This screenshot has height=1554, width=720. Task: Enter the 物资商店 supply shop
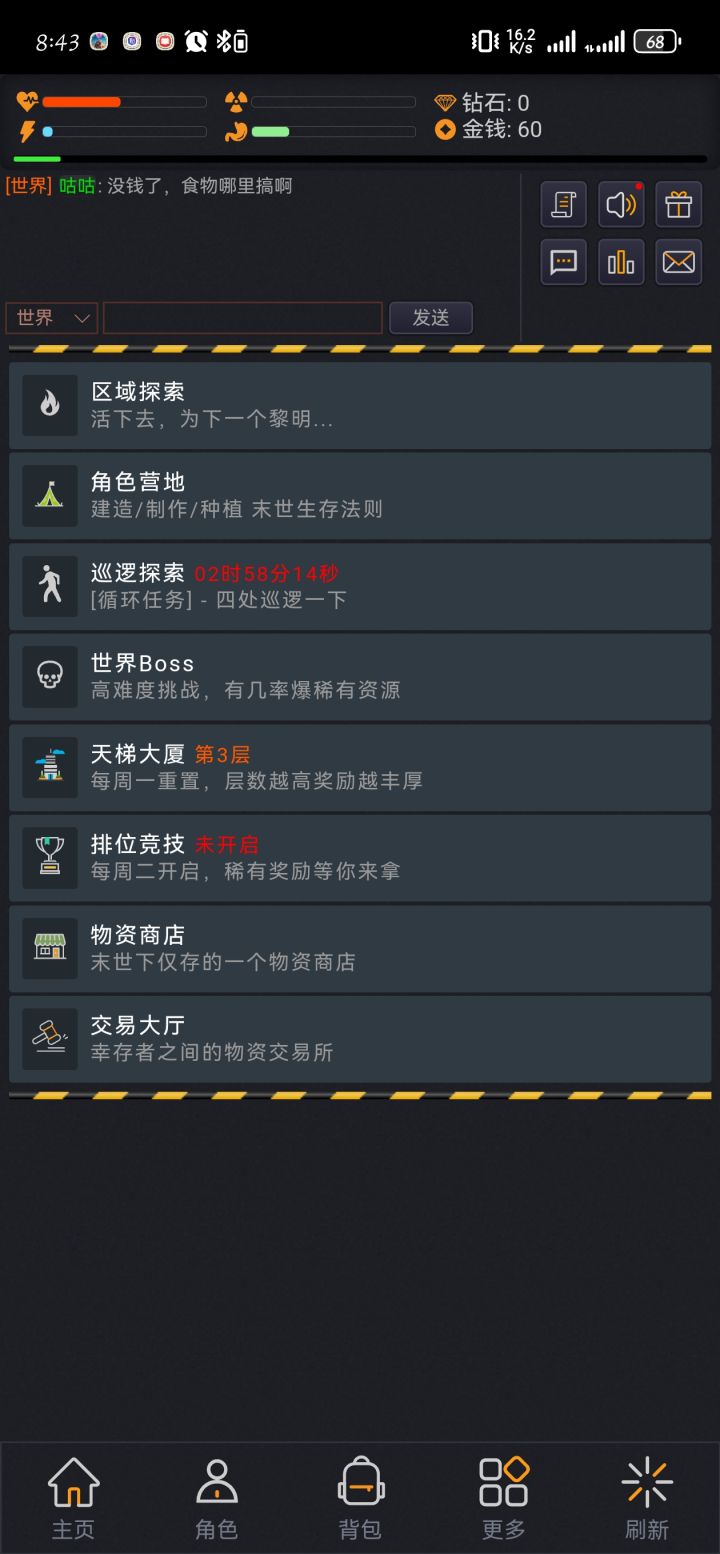pos(360,948)
